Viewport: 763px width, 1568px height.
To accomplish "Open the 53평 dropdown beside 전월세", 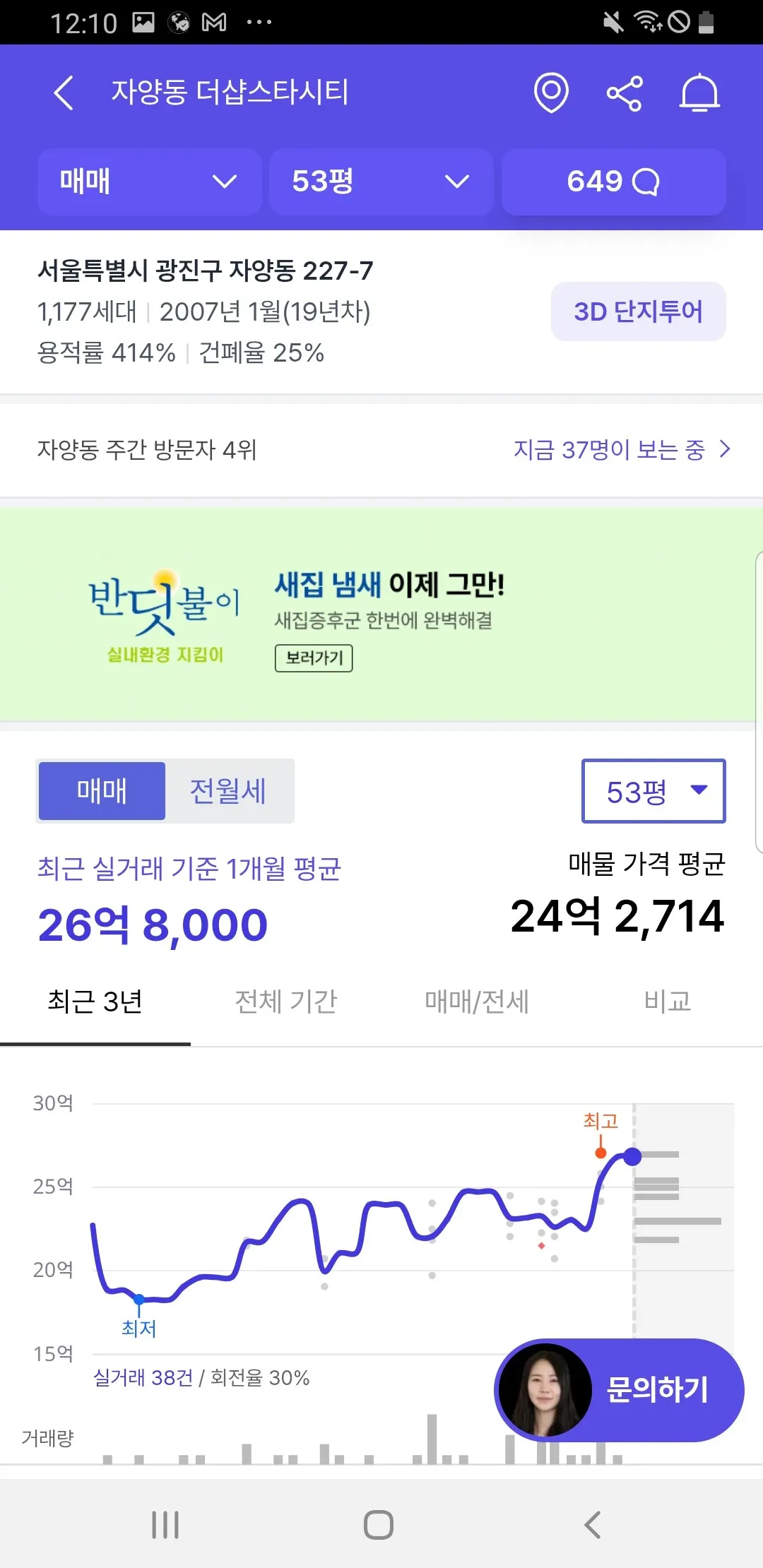I will pos(653,791).
